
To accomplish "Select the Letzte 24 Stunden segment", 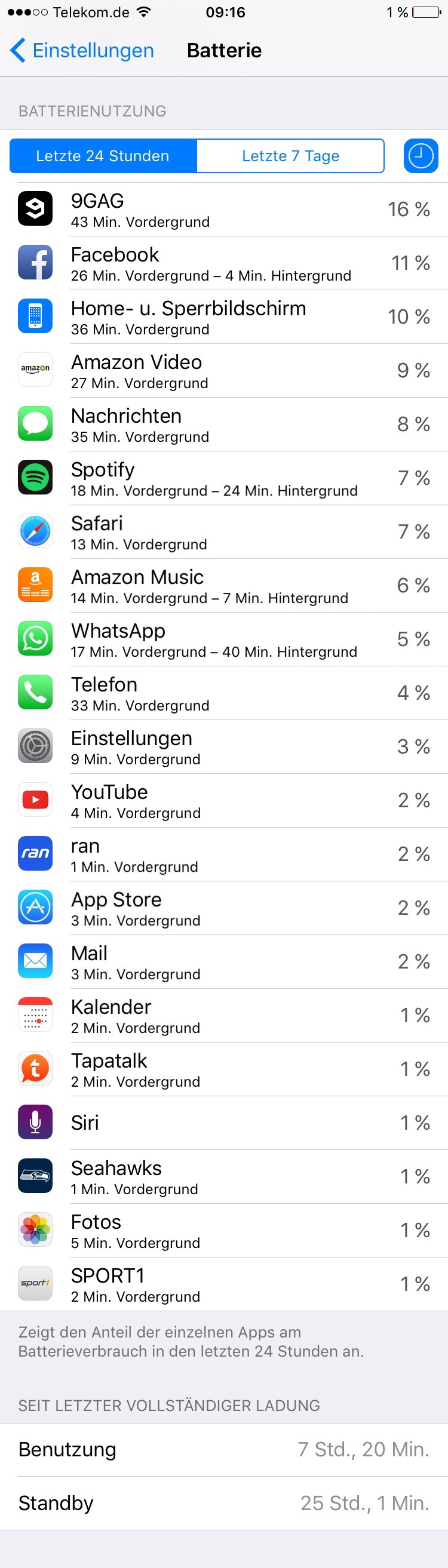I will pyautogui.click(x=103, y=156).
